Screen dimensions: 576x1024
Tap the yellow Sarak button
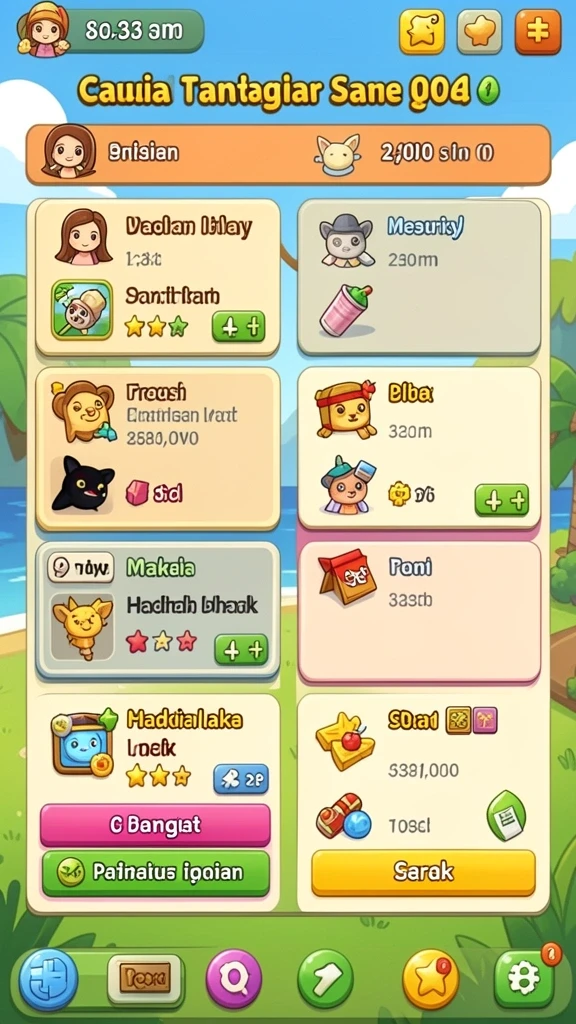coord(423,872)
